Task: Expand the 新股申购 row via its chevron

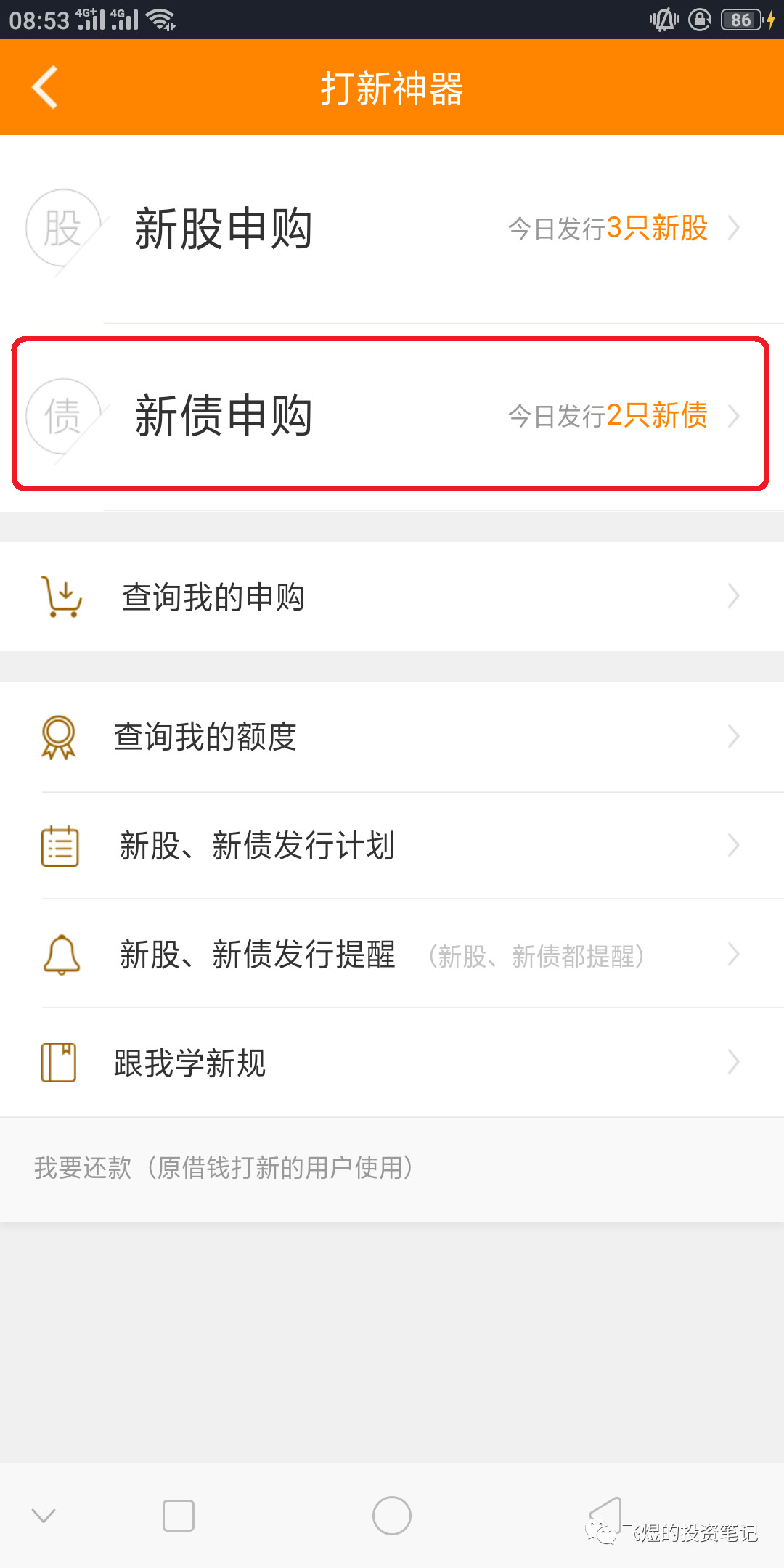Action: [735, 227]
